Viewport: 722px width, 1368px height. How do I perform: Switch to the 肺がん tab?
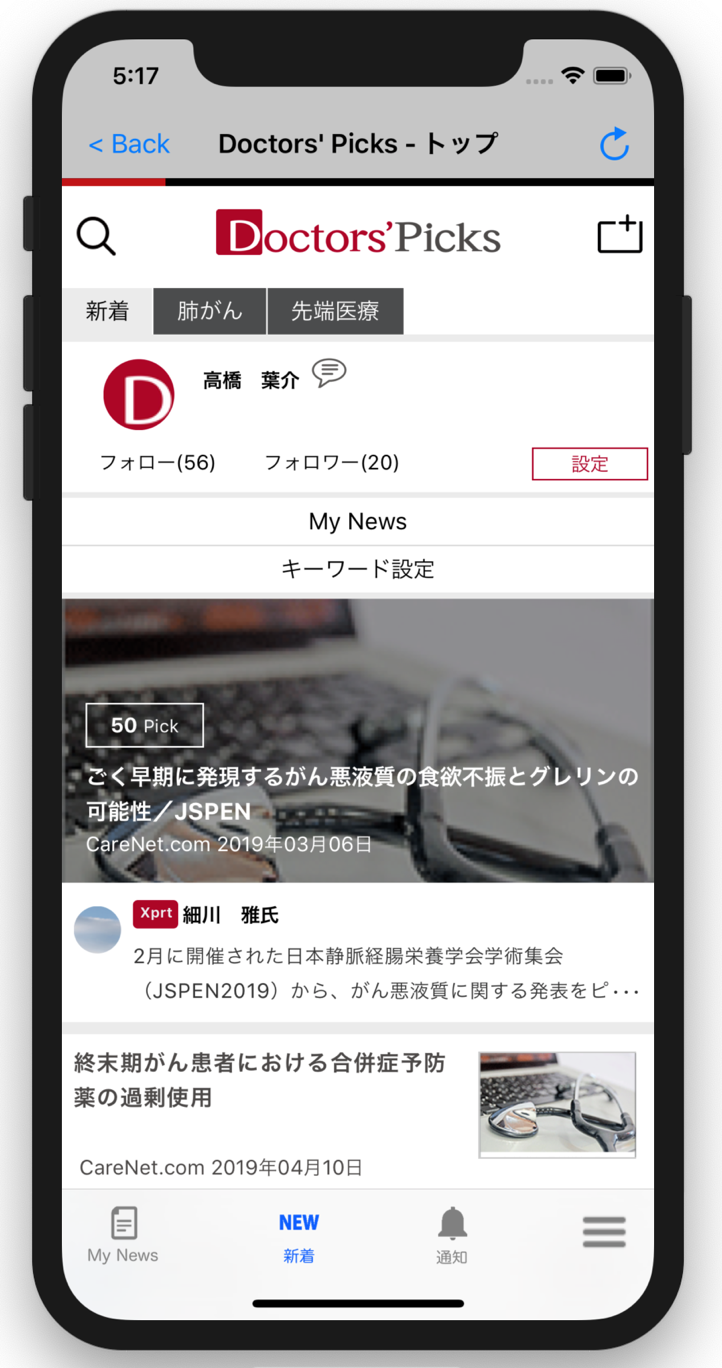click(210, 311)
